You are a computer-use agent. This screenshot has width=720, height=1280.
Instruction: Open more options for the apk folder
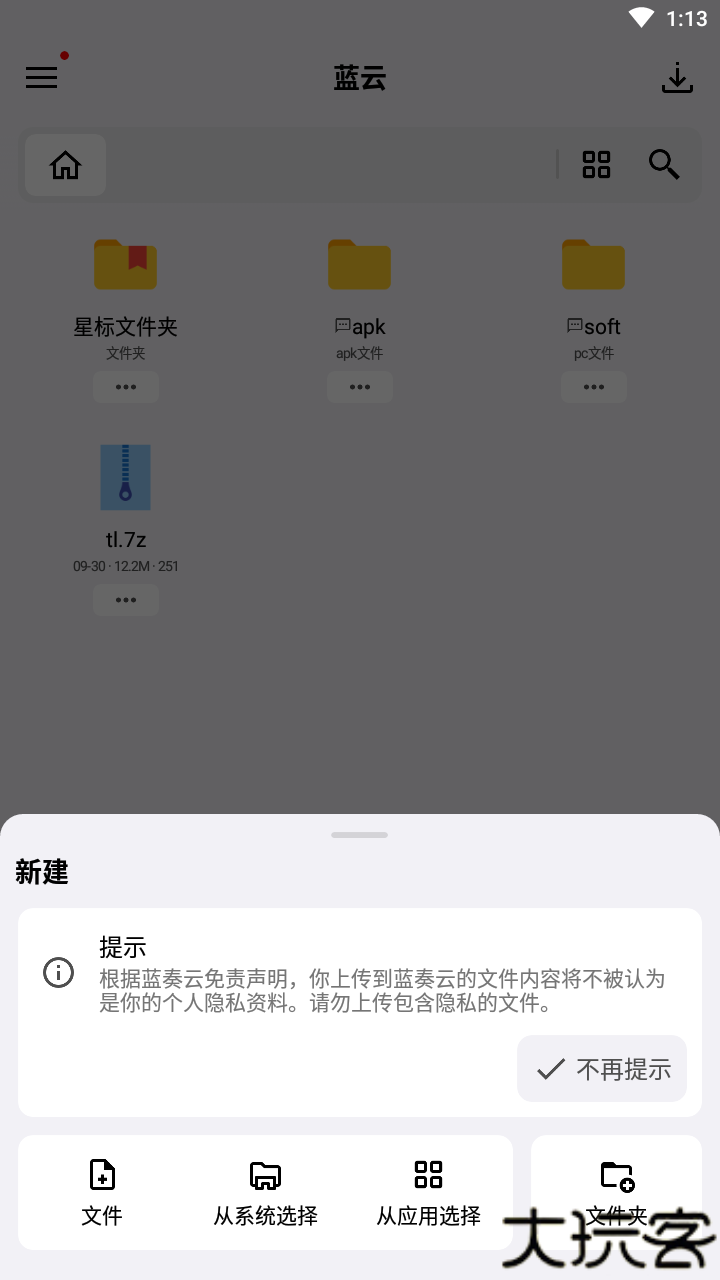click(359, 387)
